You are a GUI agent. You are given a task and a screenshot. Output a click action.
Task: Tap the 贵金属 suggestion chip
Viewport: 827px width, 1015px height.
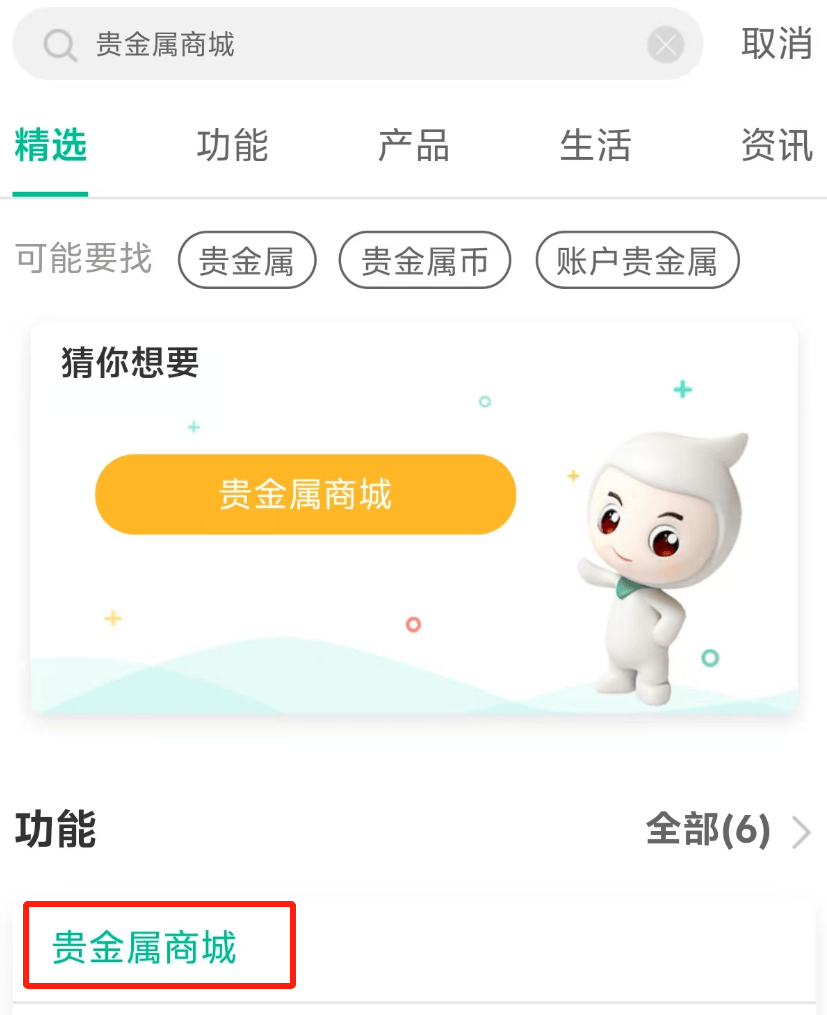tap(247, 260)
